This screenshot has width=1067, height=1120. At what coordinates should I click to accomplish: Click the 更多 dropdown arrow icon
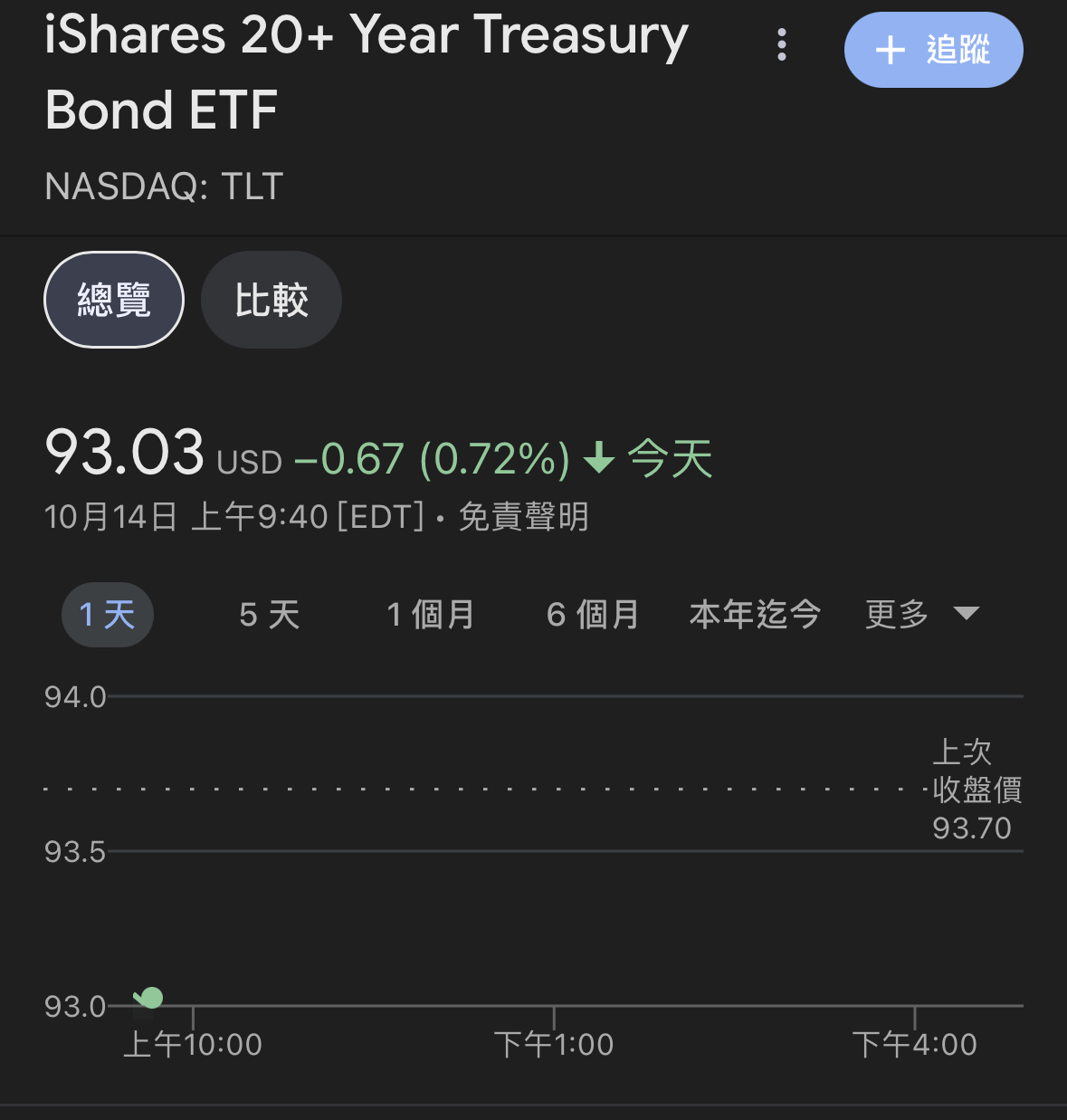(x=966, y=613)
